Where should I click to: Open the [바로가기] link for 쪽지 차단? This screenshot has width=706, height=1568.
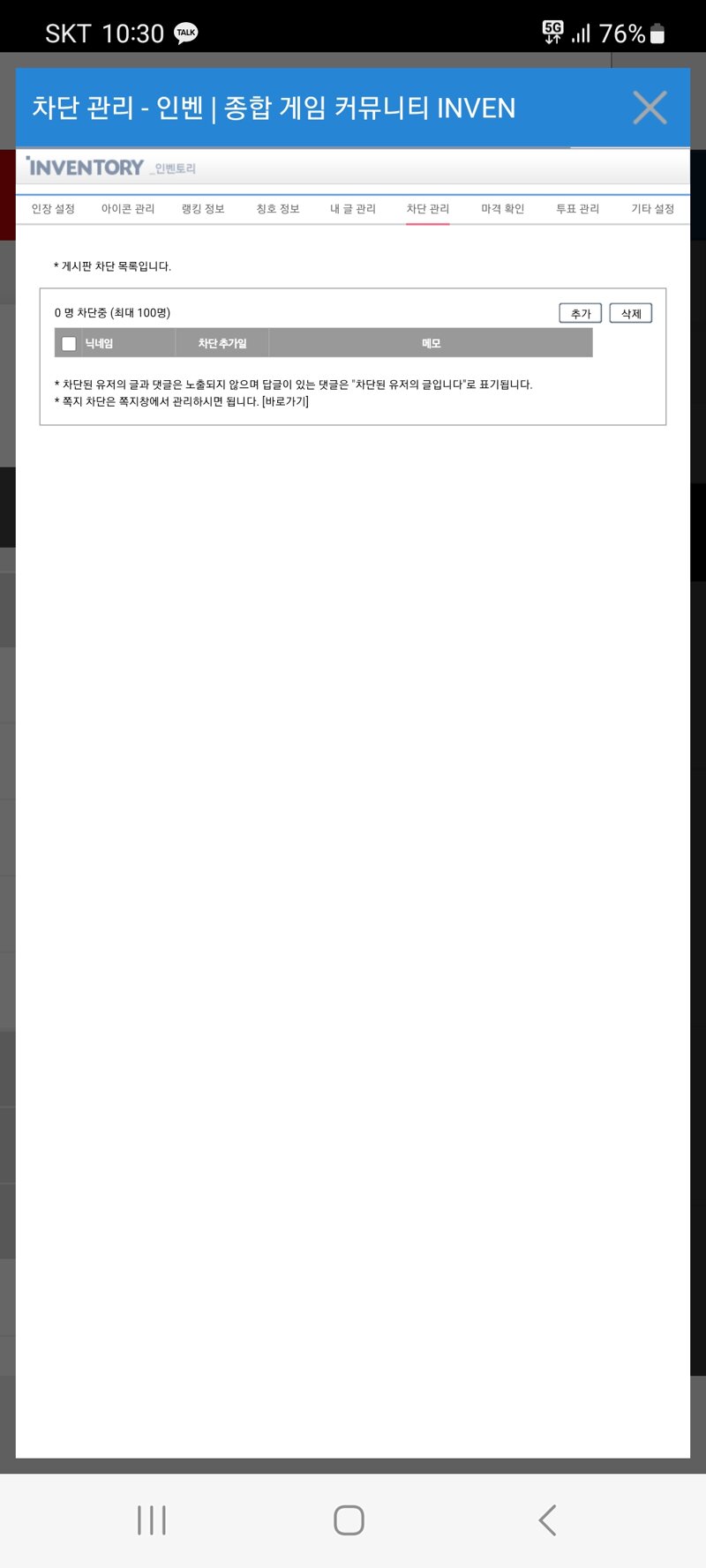pos(285,402)
